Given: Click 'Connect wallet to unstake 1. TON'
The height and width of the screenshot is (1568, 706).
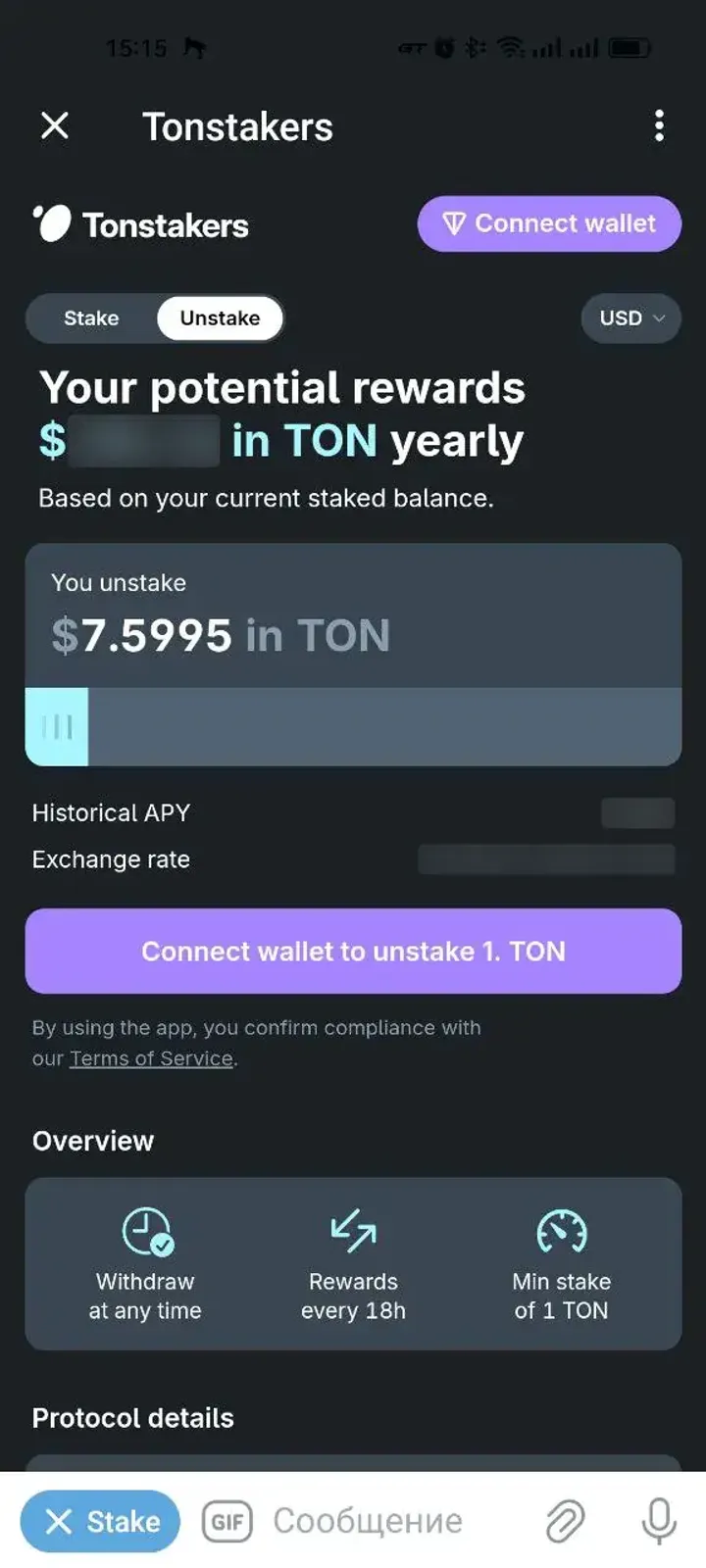Looking at the screenshot, I should click(353, 951).
